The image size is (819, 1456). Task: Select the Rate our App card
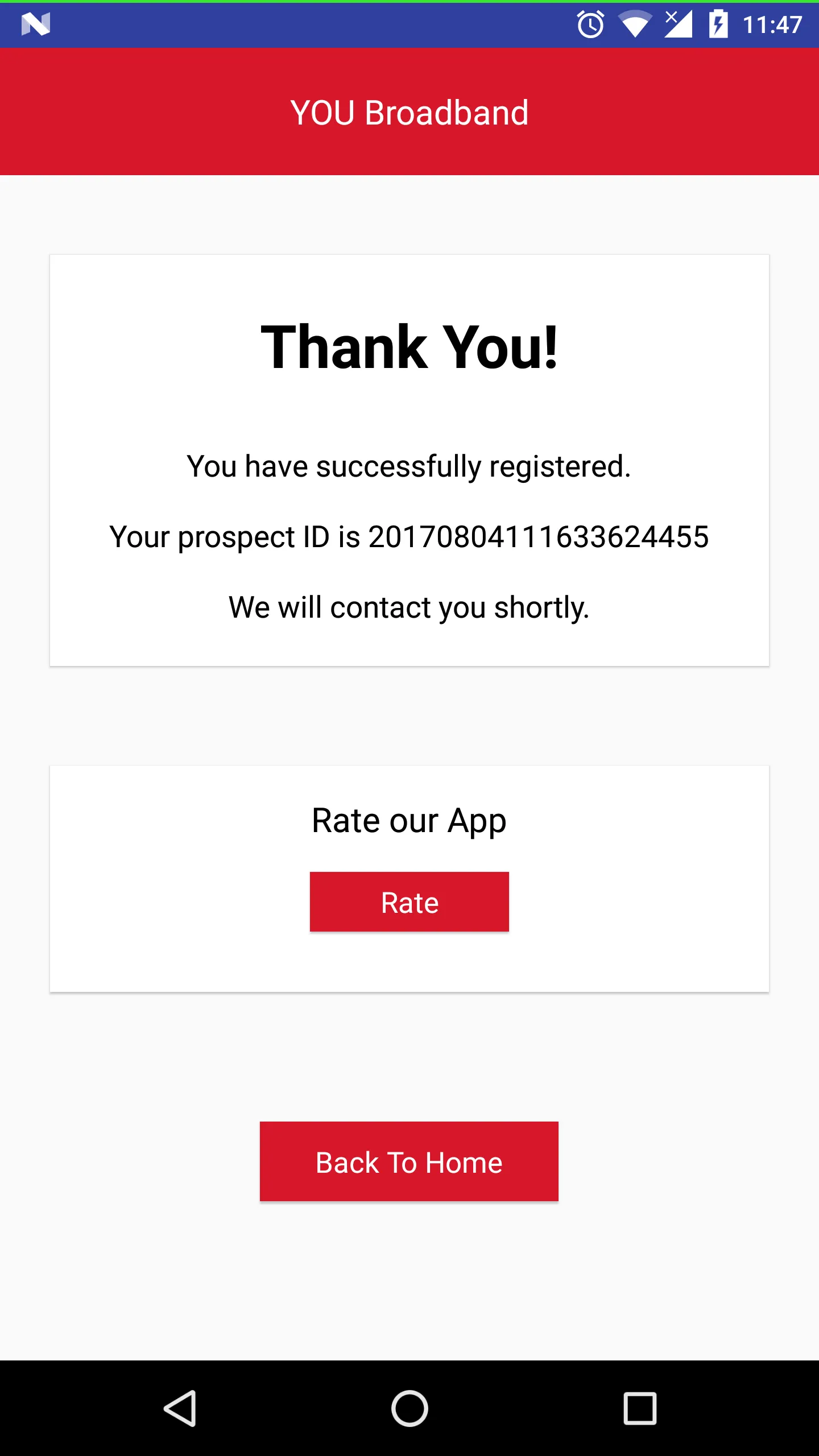coord(409,879)
